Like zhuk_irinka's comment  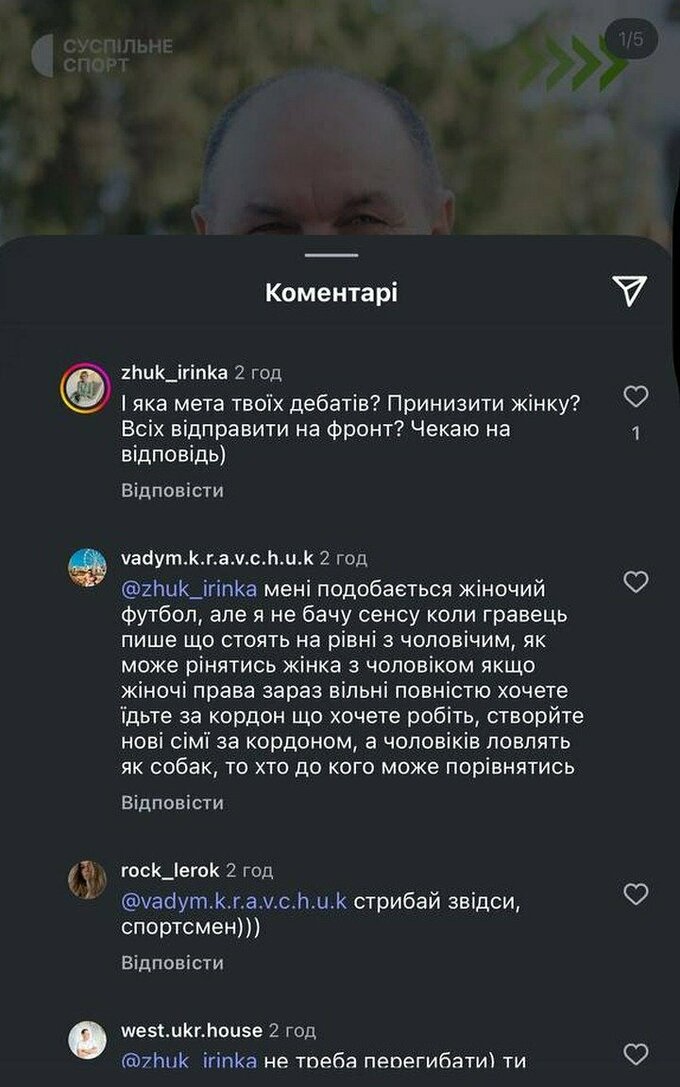coord(636,397)
